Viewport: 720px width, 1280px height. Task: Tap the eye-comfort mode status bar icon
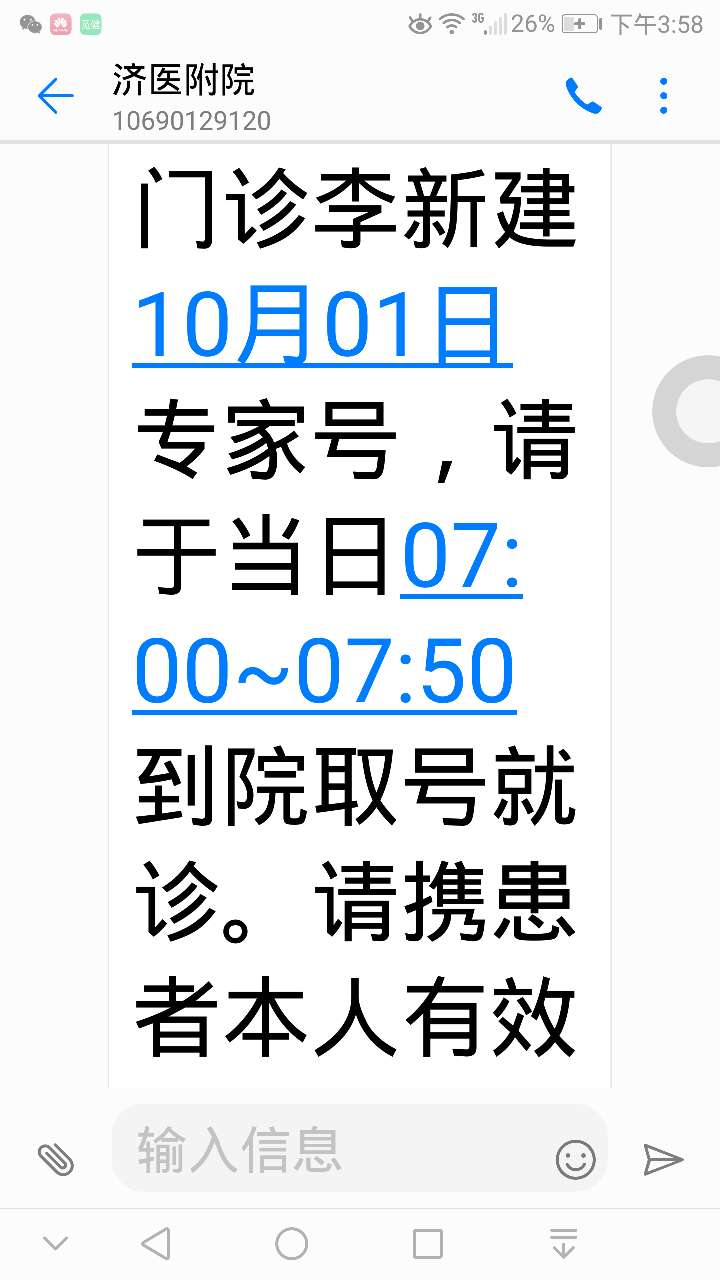[x=420, y=23]
